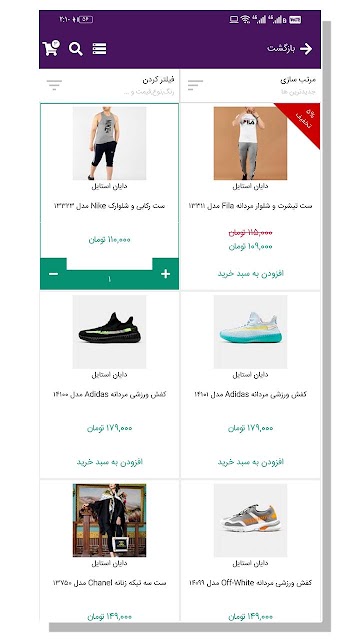
Task: Add Adidas model 12100 to cart
Action: (x=109, y=462)
